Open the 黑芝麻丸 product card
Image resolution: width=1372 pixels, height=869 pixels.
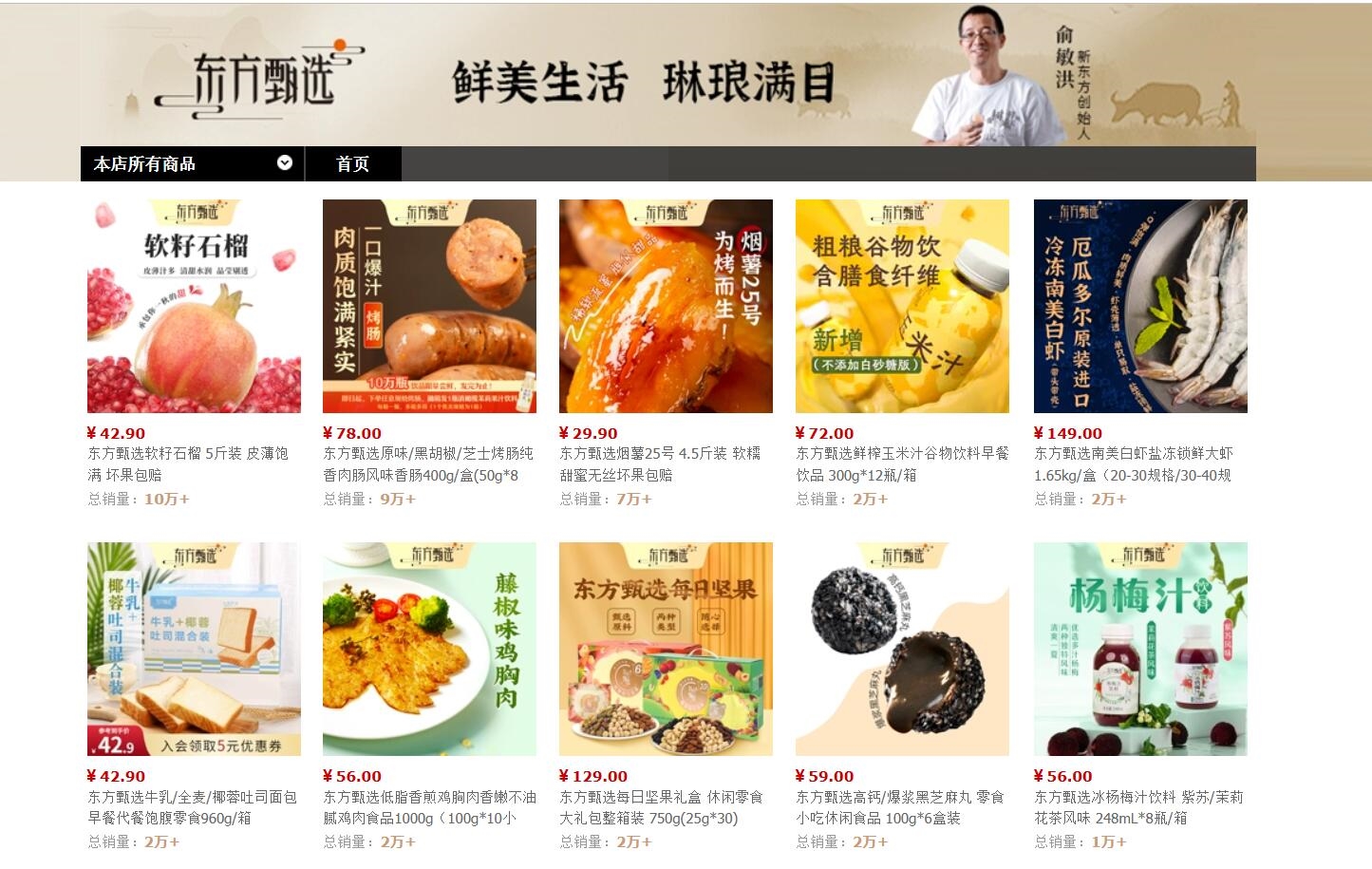coord(902,649)
